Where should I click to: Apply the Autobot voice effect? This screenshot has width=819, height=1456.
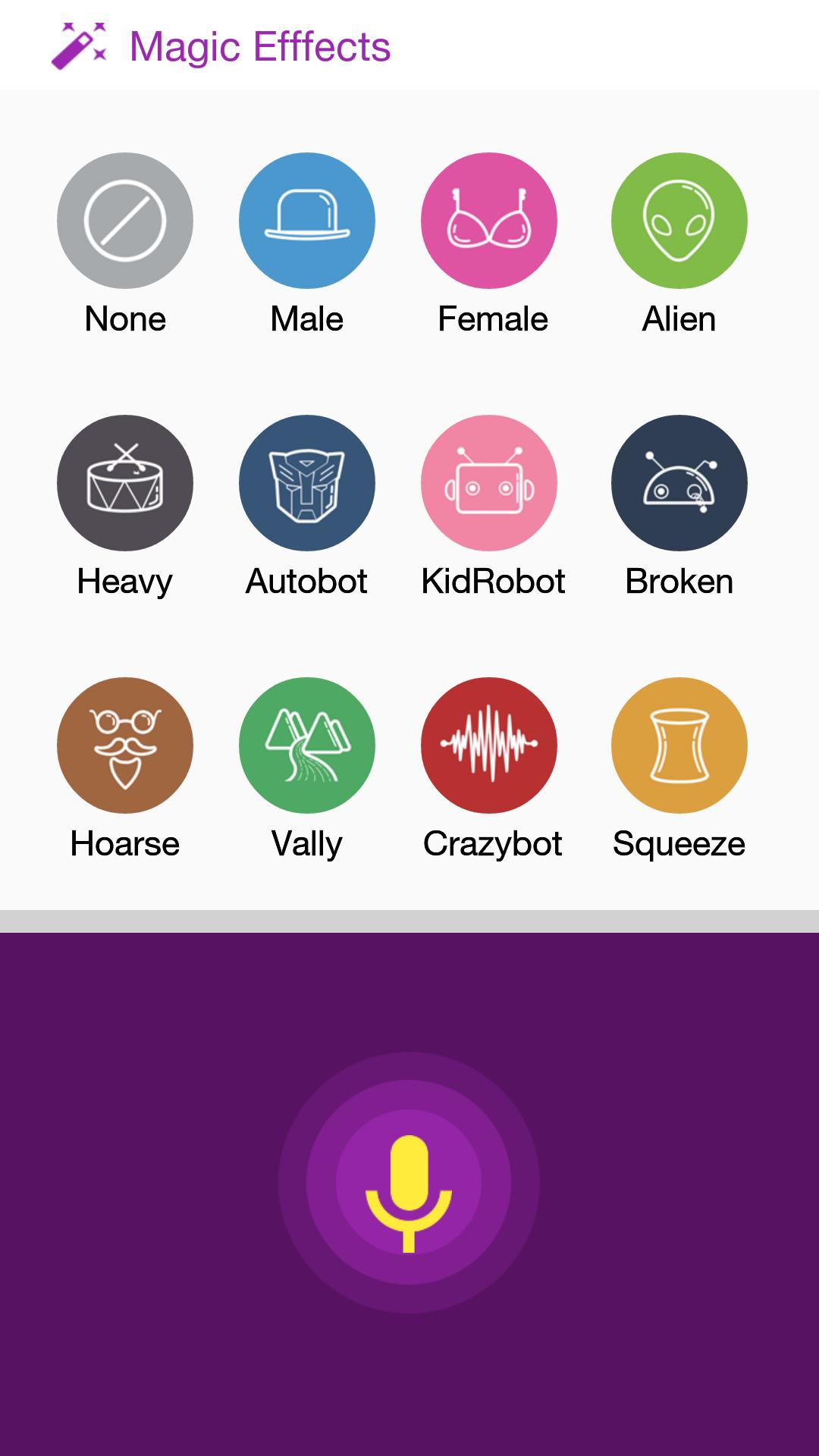pyautogui.click(x=306, y=483)
